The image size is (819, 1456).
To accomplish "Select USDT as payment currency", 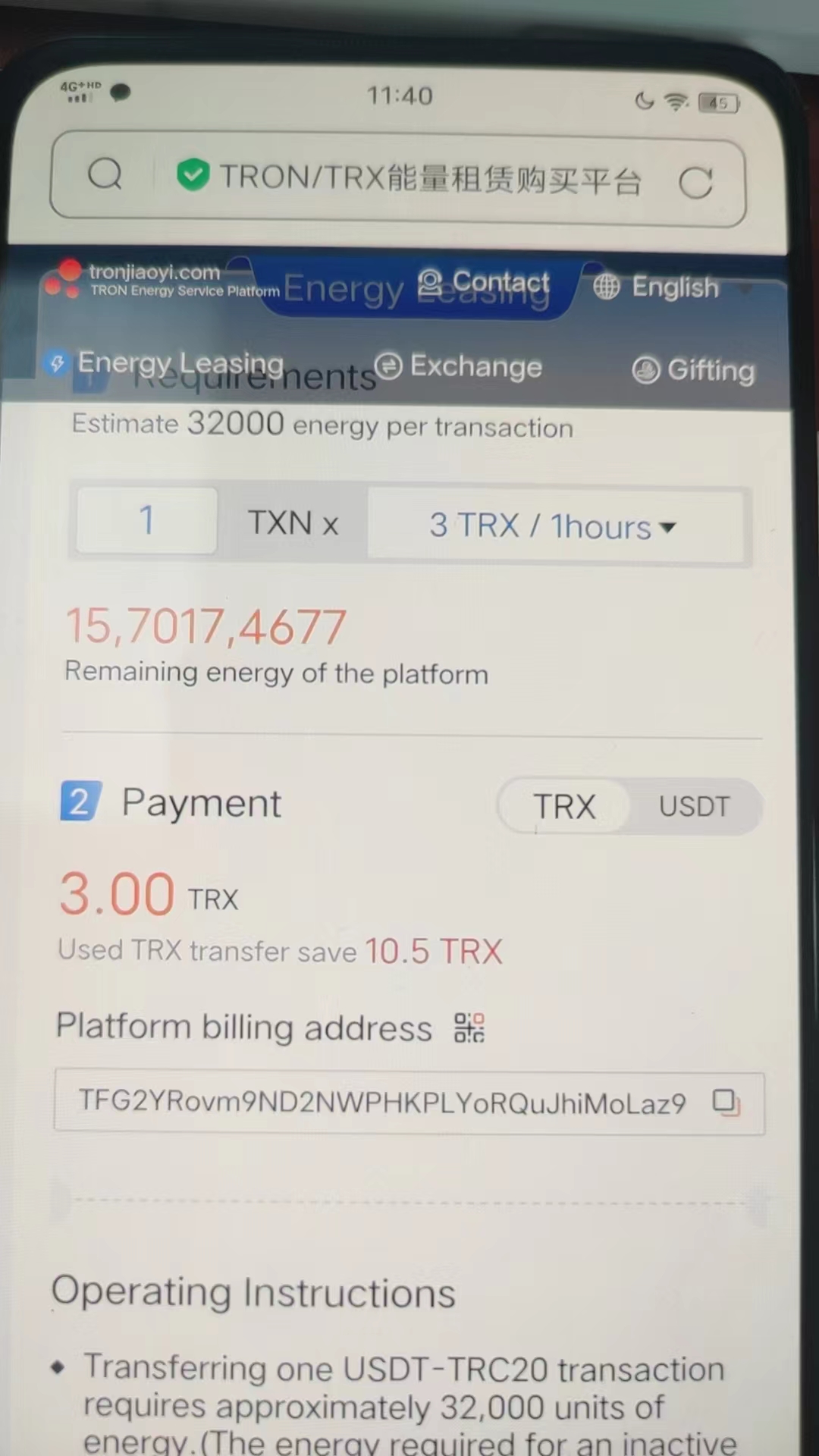I will pyautogui.click(x=694, y=806).
